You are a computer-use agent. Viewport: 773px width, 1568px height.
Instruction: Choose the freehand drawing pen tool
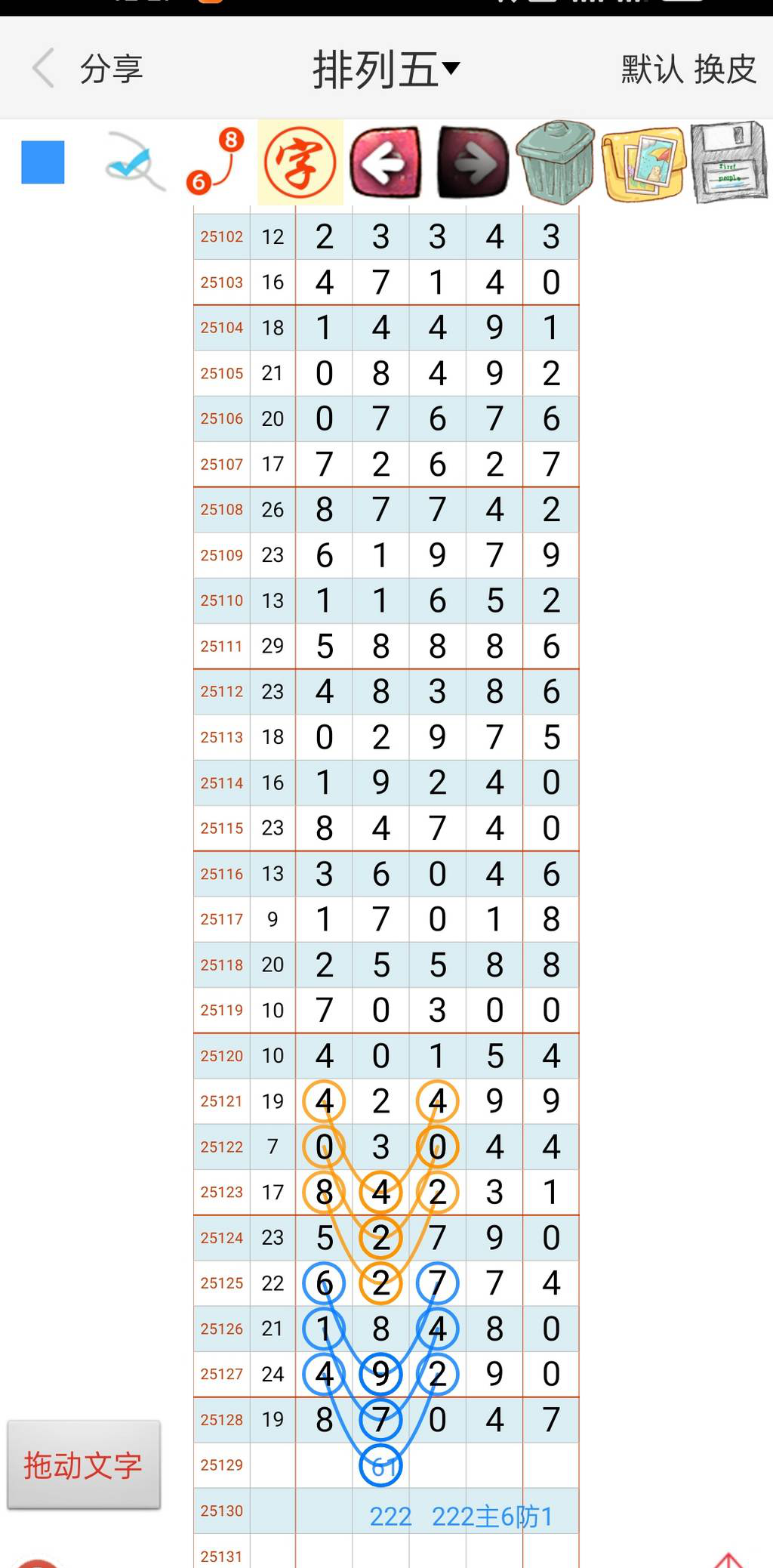[x=134, y=162]
